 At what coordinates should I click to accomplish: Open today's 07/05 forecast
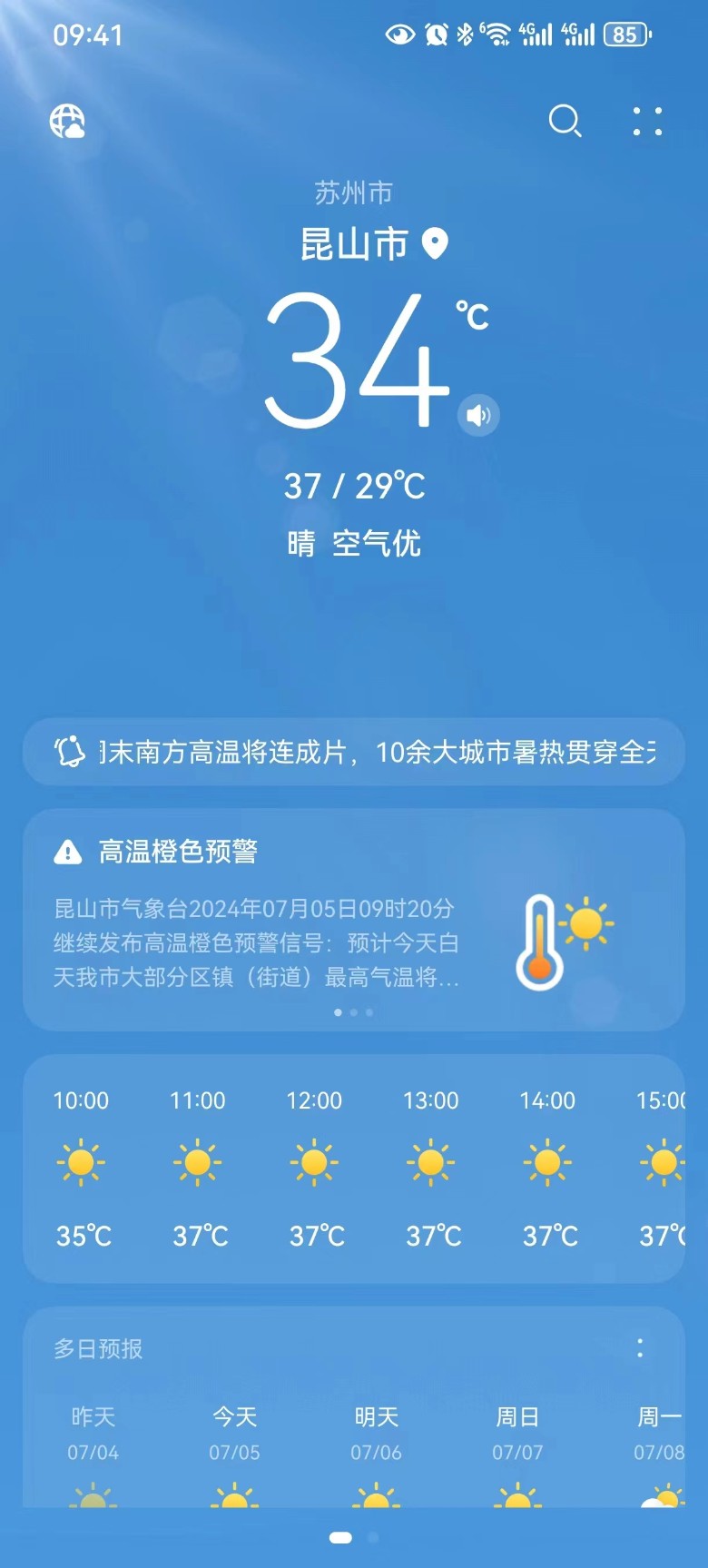pyautogui.click(x=234, y=1435)
